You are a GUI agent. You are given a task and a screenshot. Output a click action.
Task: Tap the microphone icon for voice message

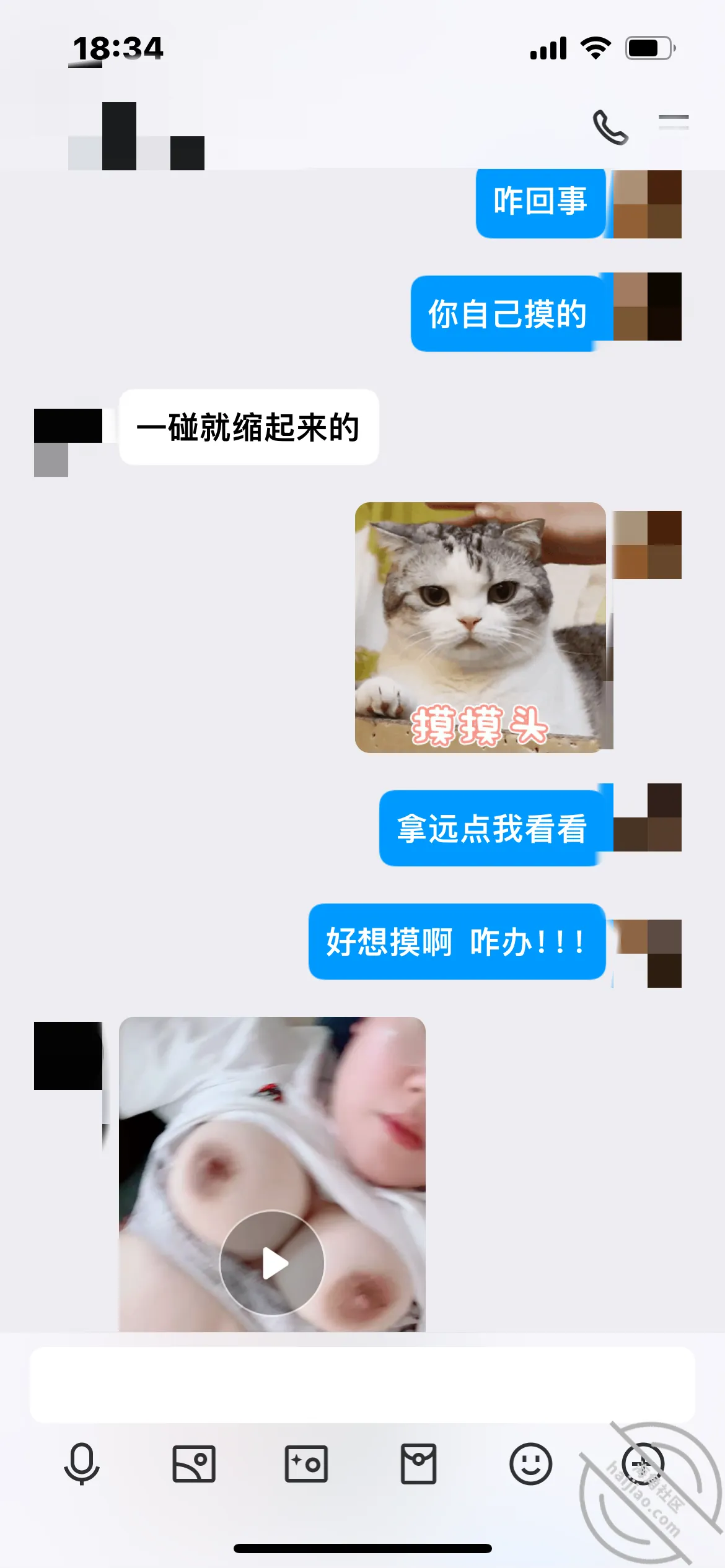pos(82,1464)
